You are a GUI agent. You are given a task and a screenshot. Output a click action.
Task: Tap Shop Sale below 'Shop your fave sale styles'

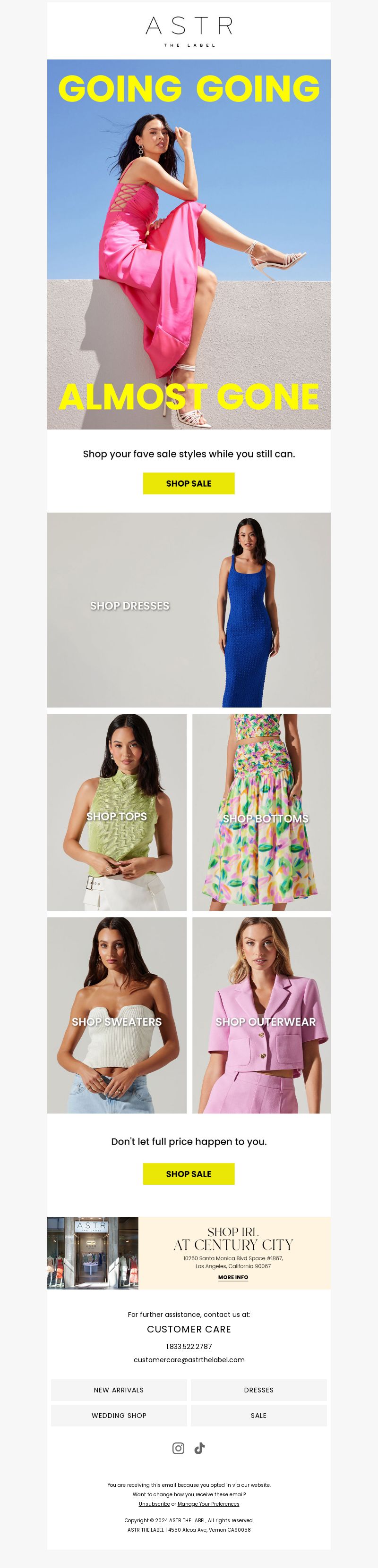[189, 483]
